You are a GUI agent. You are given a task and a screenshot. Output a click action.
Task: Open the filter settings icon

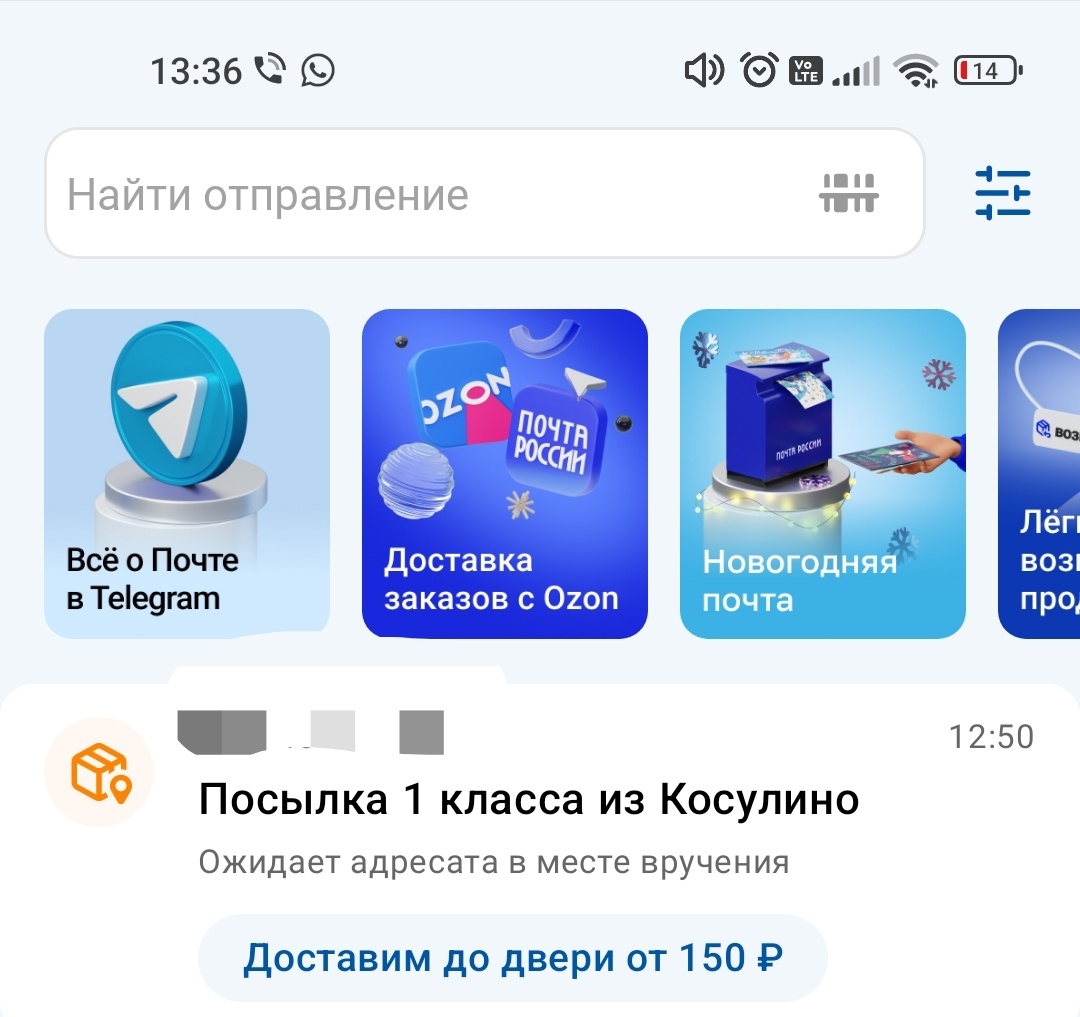pyautogui.click(x=1002, y=193)
